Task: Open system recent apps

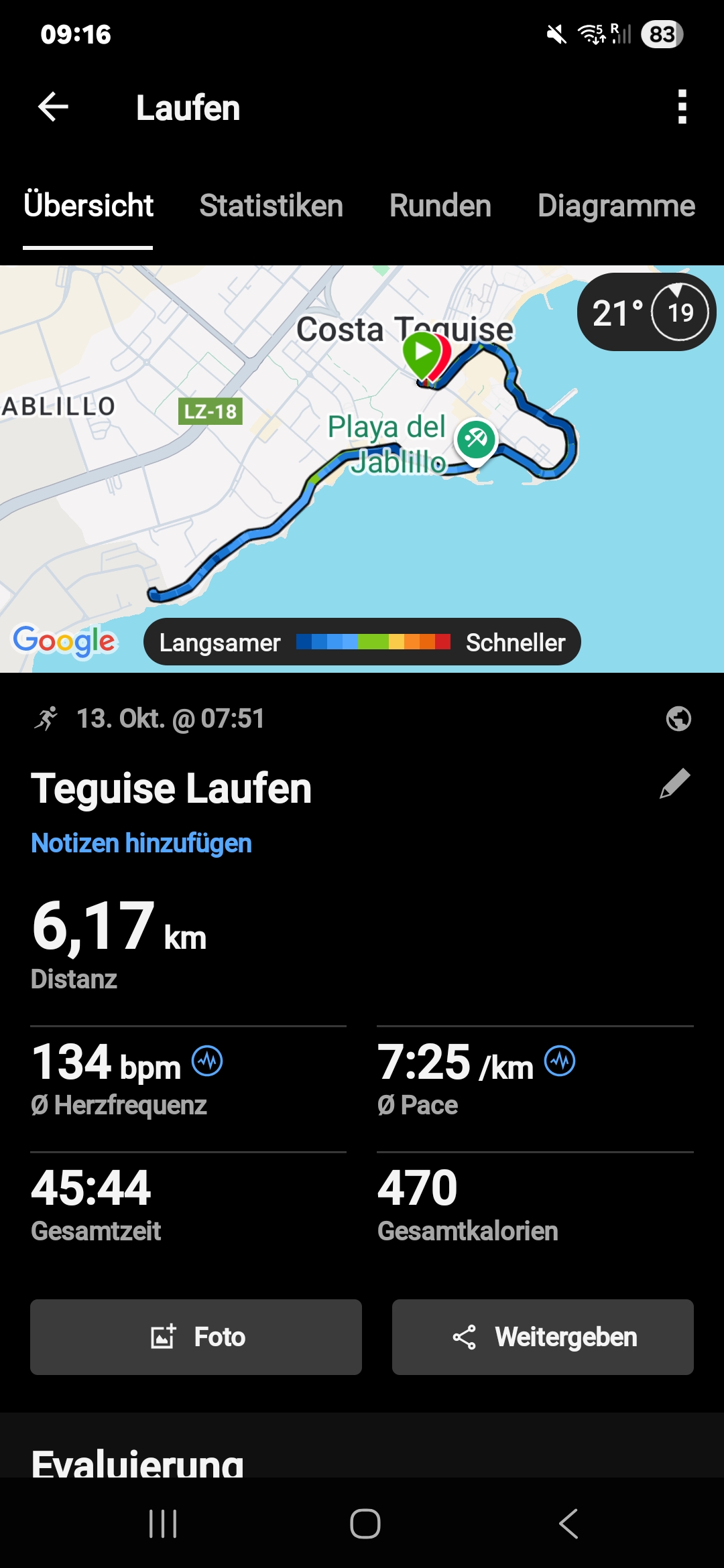Action: pyautogui.click(x=163, y=1524)
